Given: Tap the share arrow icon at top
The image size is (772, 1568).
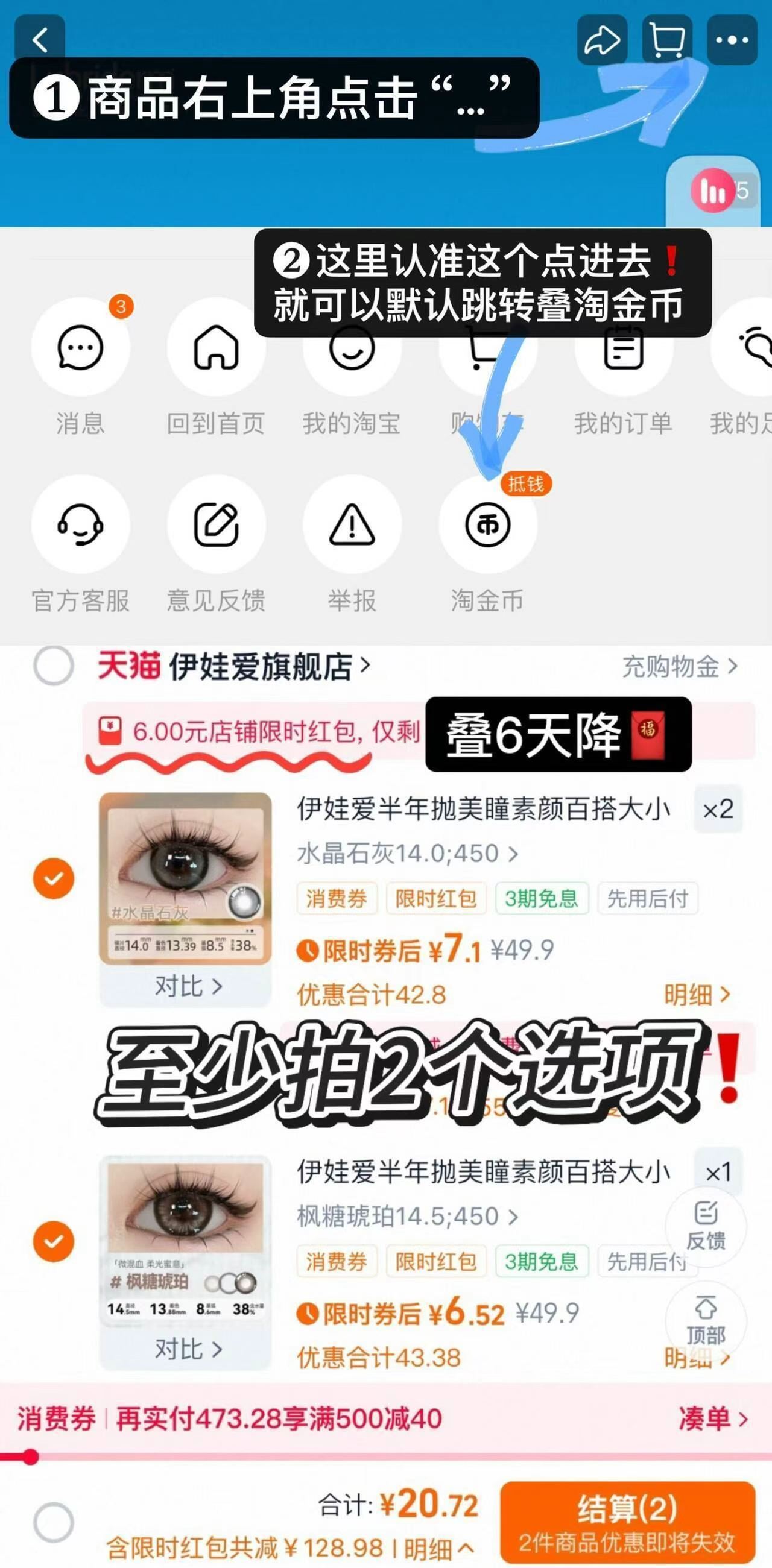Looking at the screenshot, I should click(603, 40).
